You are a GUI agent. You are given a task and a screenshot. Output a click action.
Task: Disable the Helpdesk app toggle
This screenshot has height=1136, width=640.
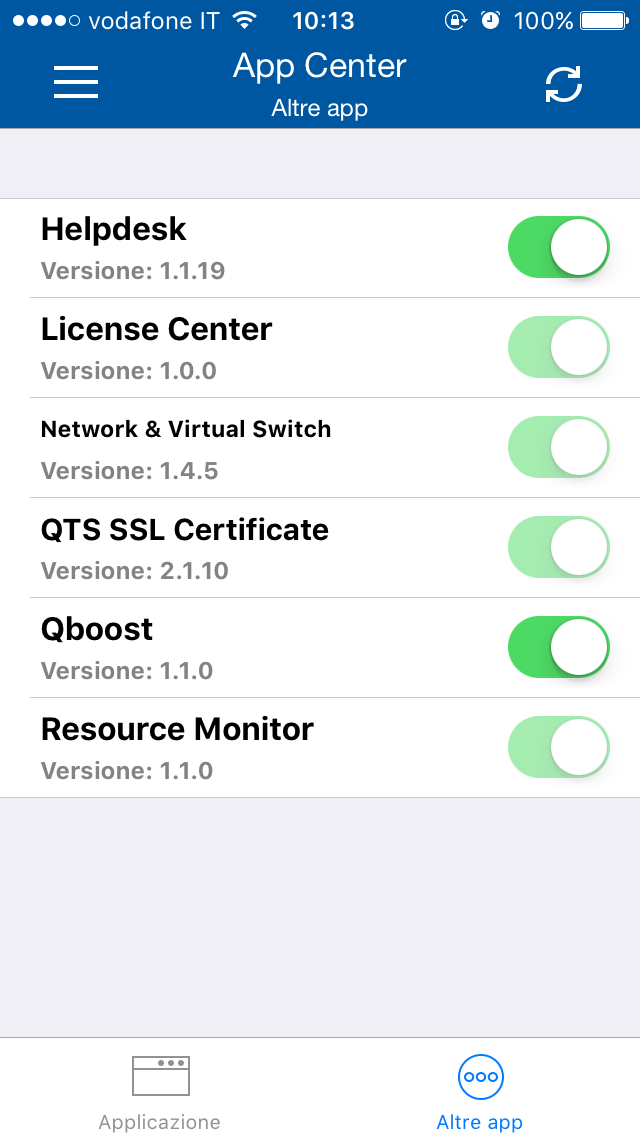[559, 247]
